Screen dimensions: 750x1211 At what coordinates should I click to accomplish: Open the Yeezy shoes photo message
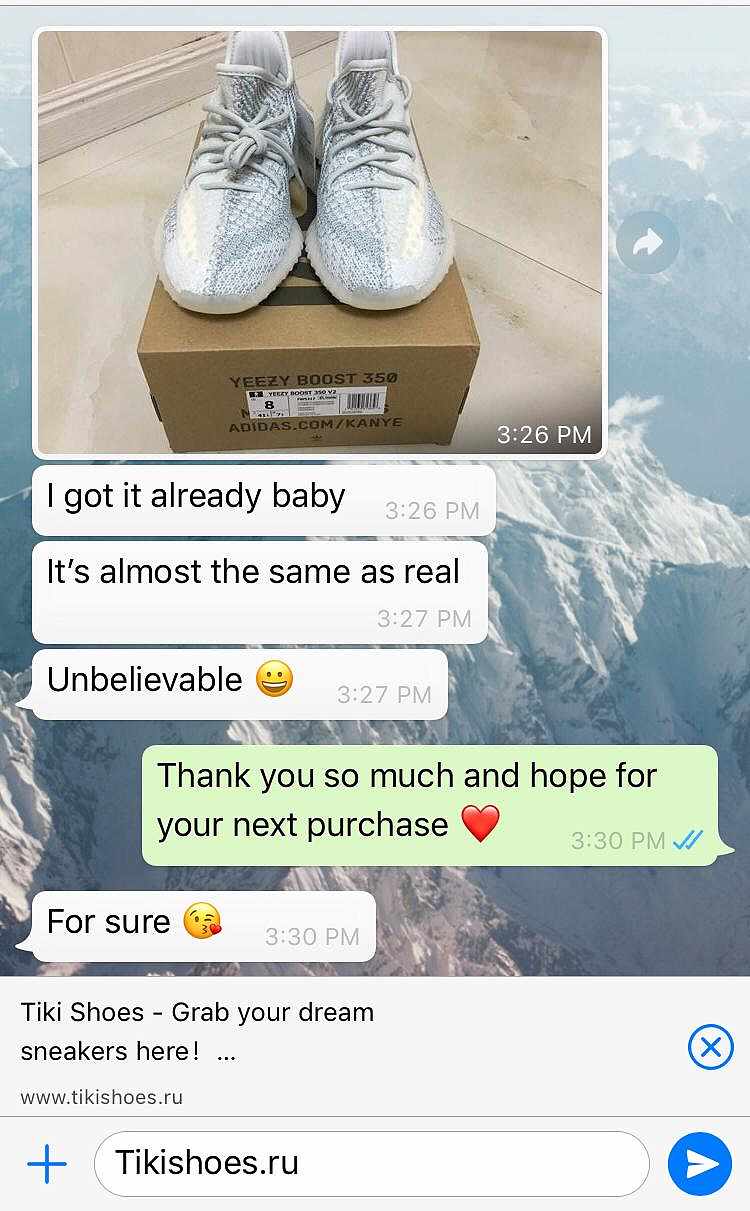pyautogui.click(x=320, y=240)
